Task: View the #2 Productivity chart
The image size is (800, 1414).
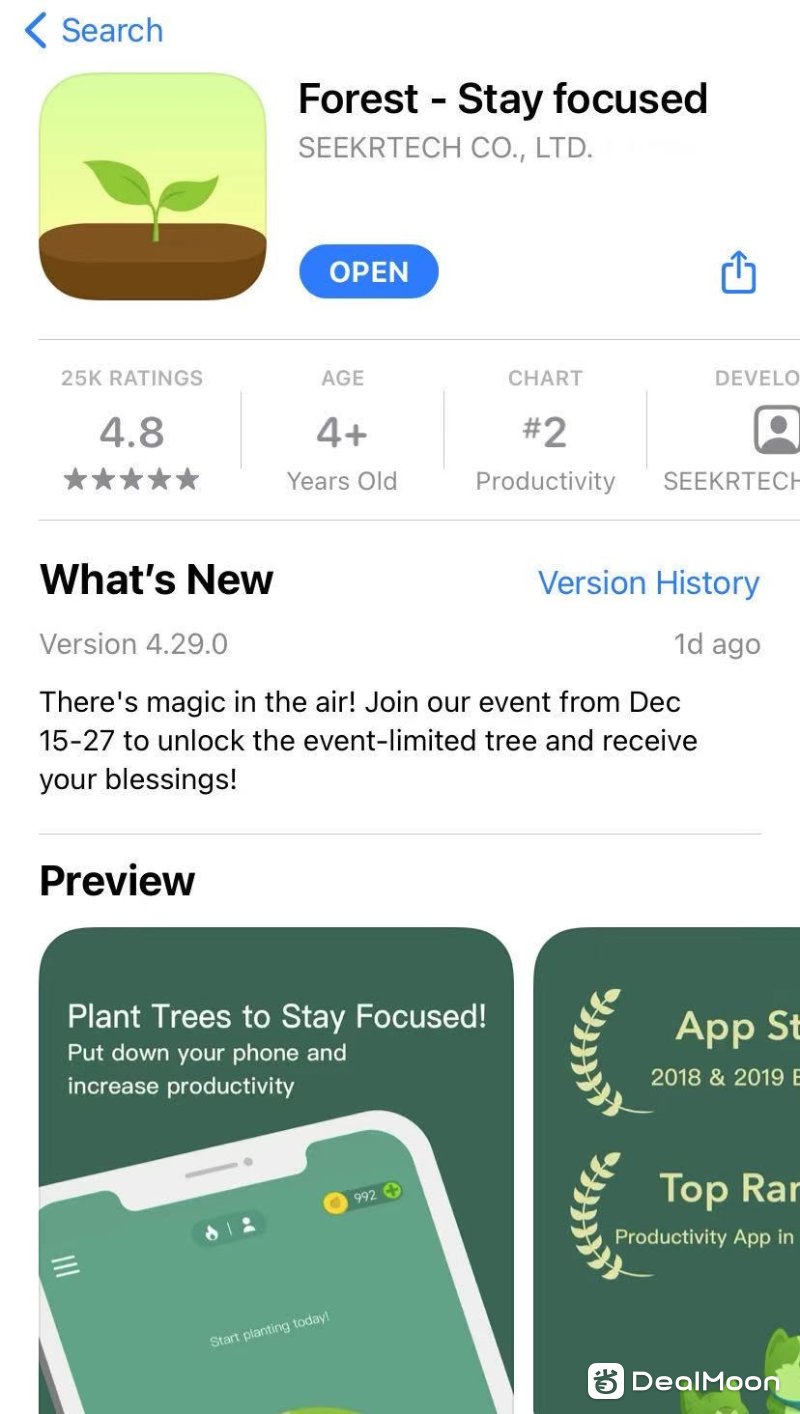Action: coord(545,432)
